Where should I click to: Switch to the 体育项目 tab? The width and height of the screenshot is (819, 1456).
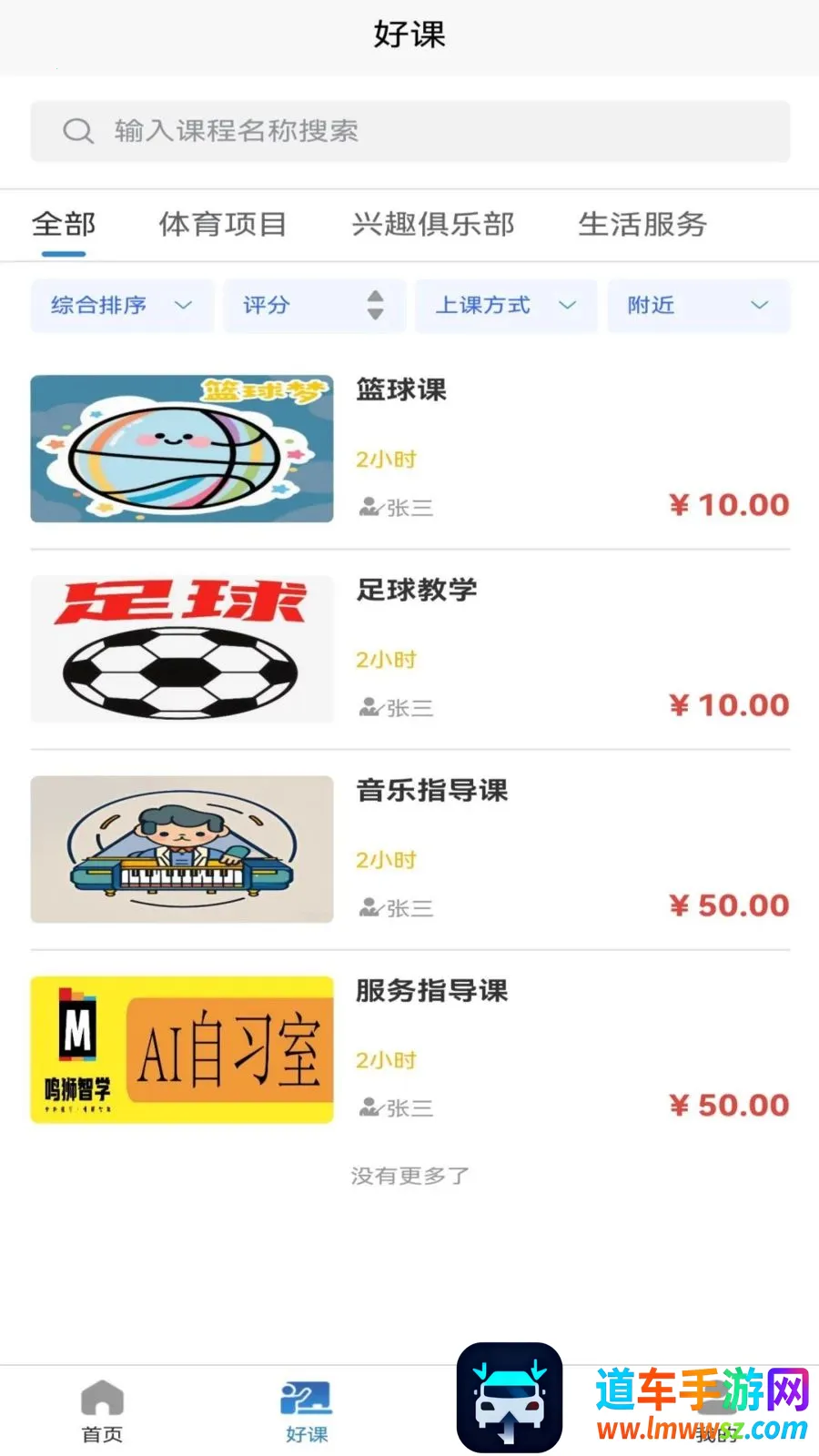[223, 224]
